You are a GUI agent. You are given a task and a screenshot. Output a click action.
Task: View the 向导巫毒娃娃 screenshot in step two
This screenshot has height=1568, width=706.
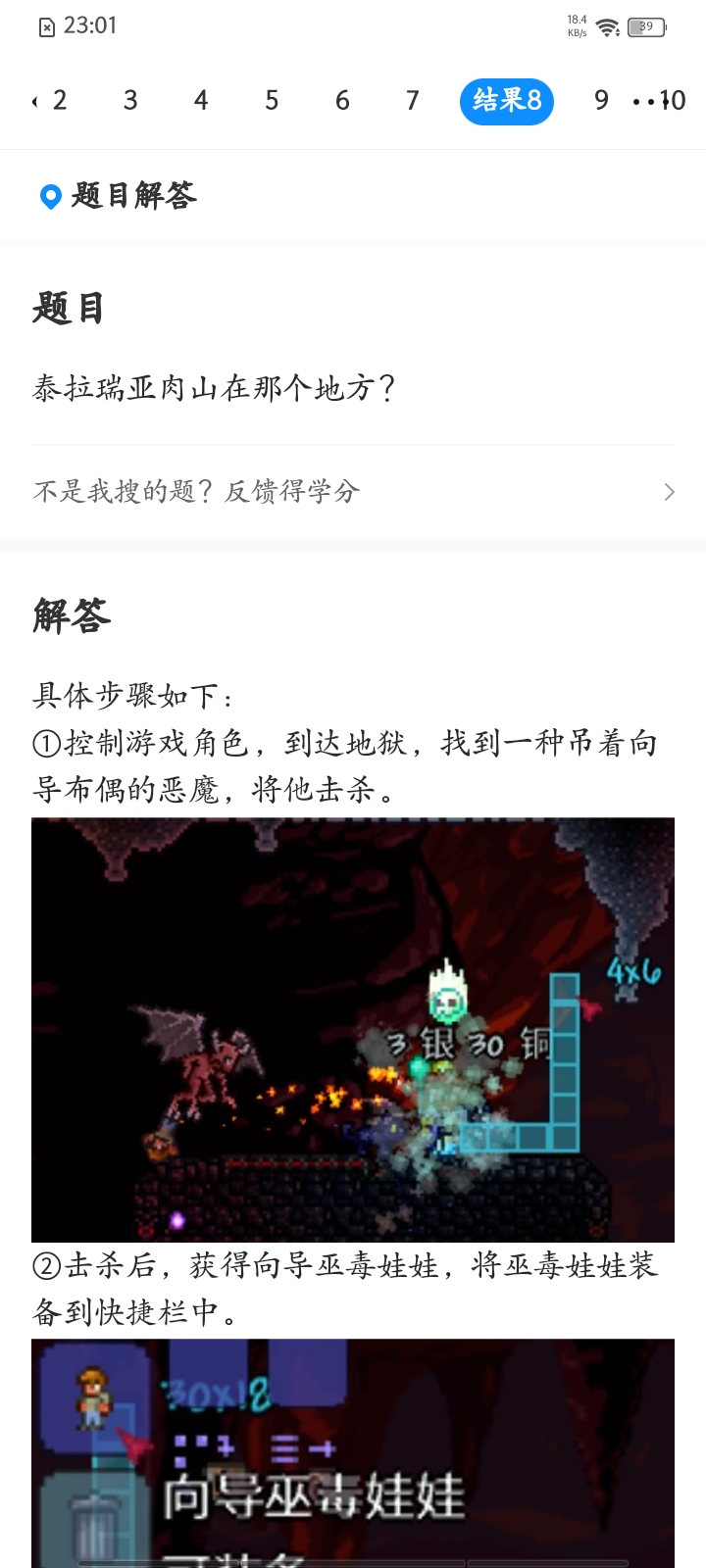point(353,1452)
